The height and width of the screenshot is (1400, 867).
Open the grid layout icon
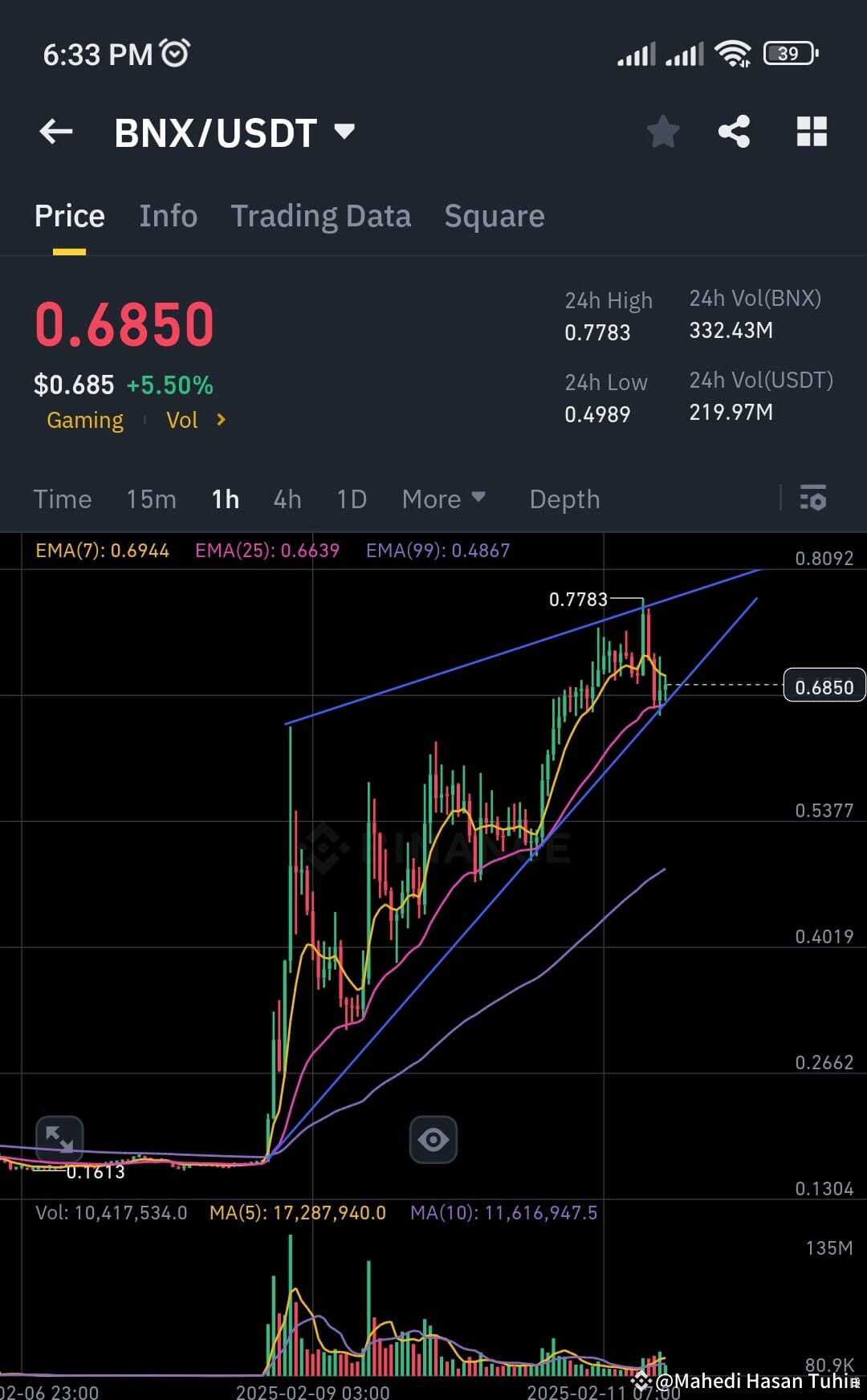tap(812, 132)
